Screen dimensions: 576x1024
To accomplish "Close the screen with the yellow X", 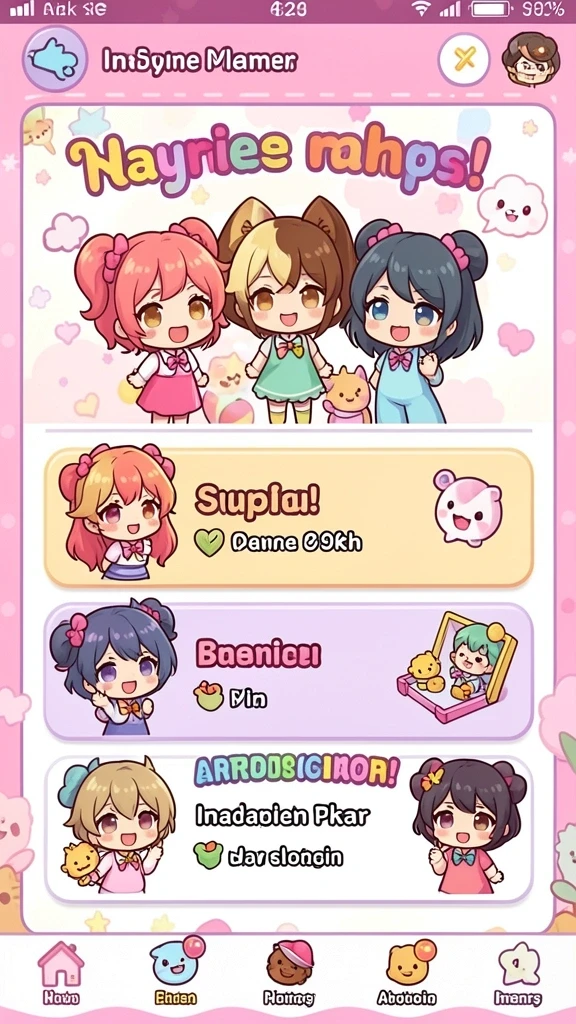I will [464, 60].
